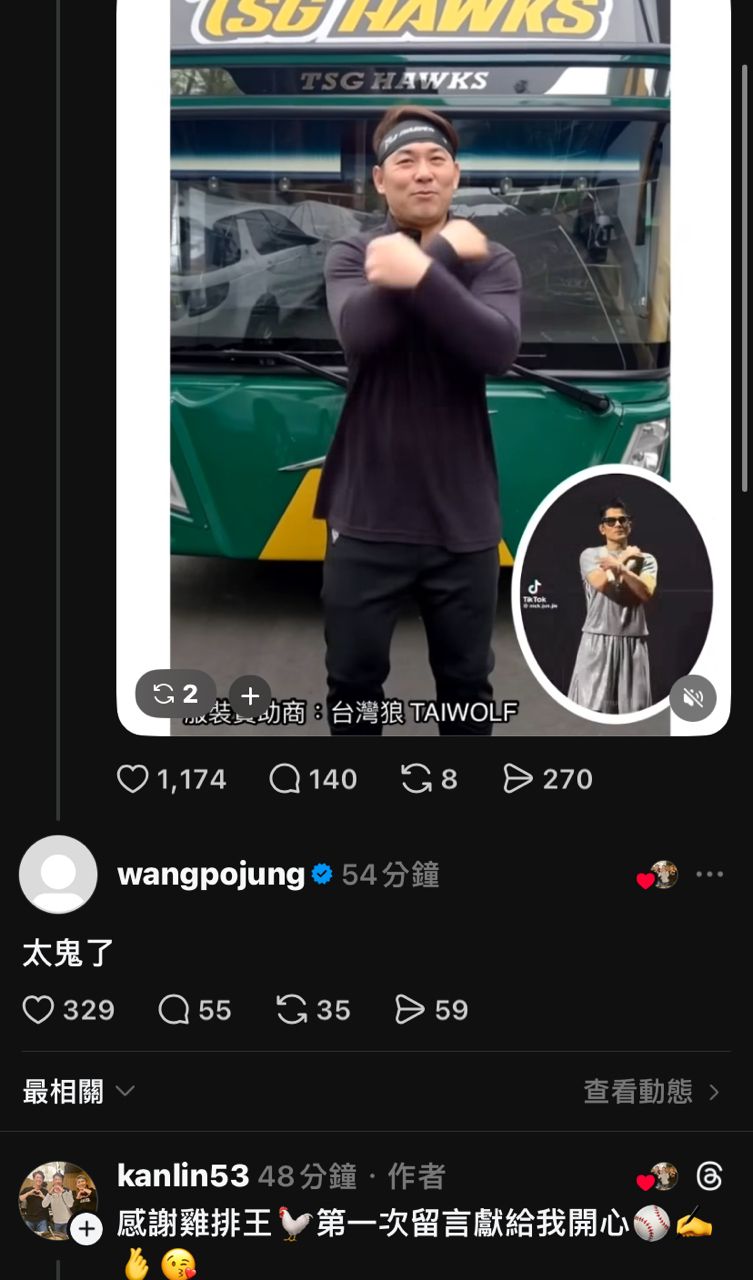753x1280 pixels.
Task: Open the kanlin53 username link
Action: click(x=183, y=1176)
